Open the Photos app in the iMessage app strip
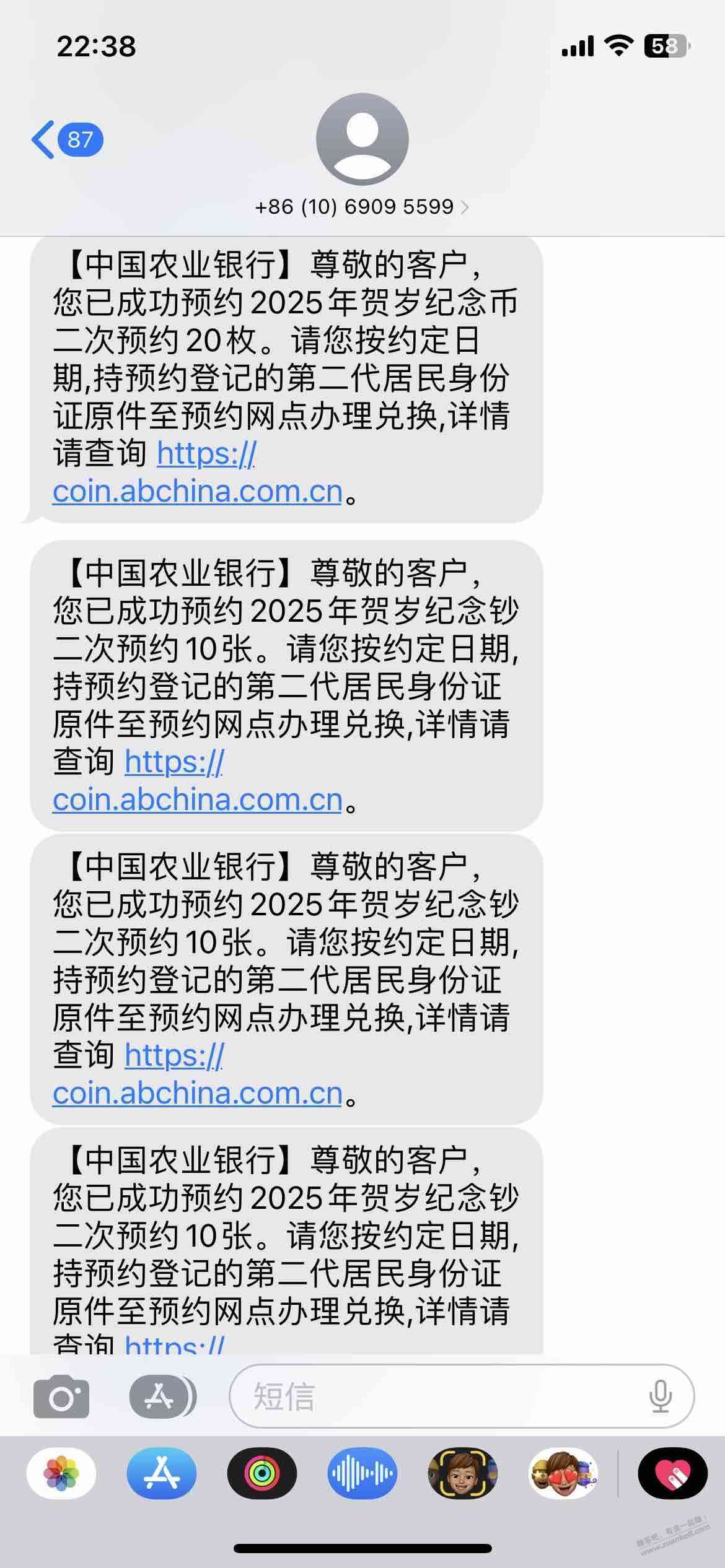 (61, 1473)
